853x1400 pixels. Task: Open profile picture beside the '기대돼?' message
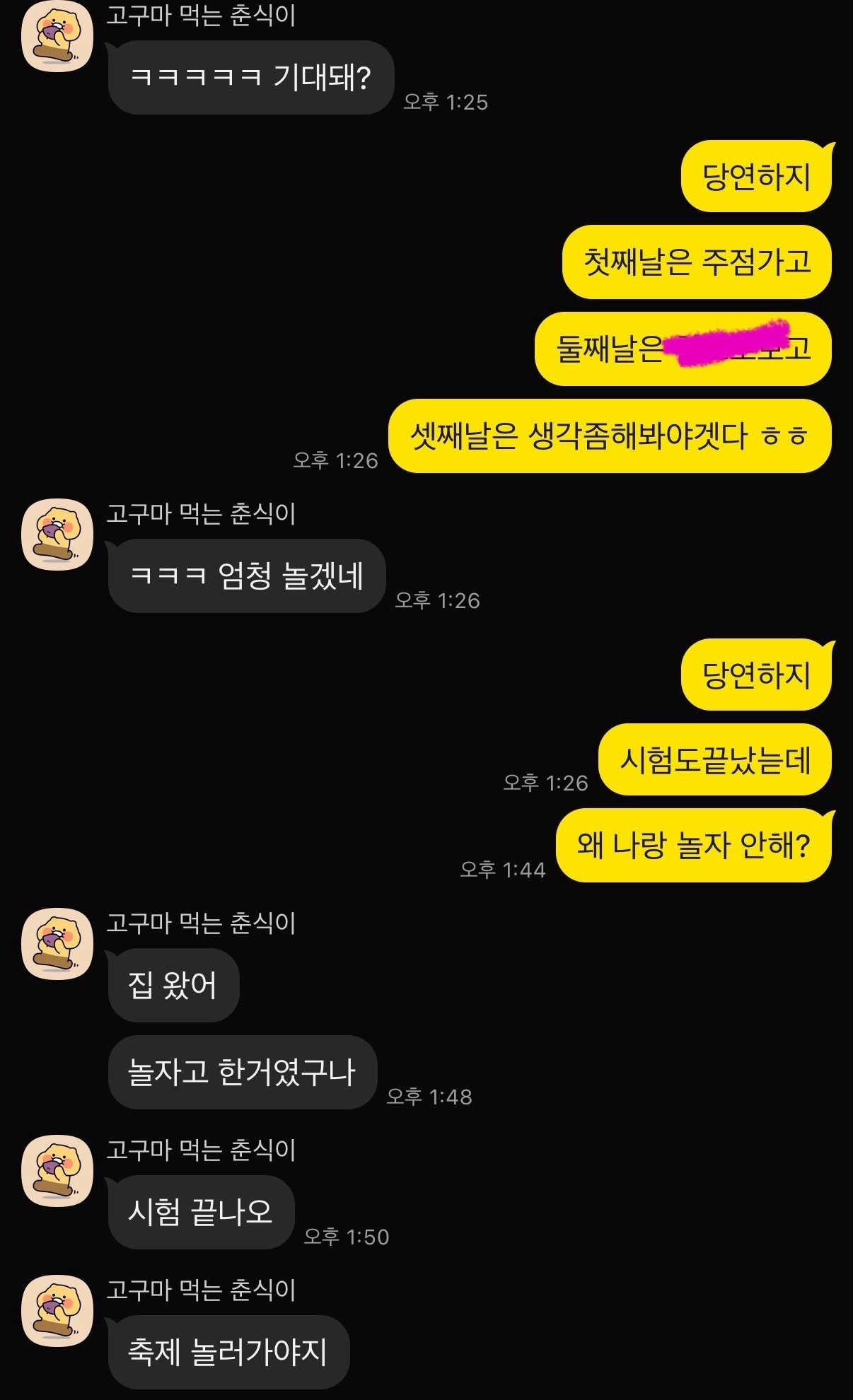(x=57, y=37)
